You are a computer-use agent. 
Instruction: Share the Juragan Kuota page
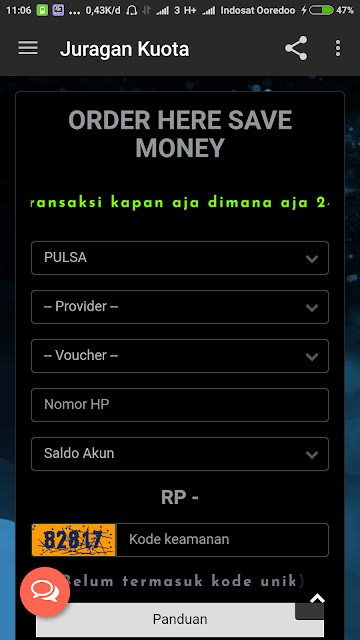tap(296, 48)
